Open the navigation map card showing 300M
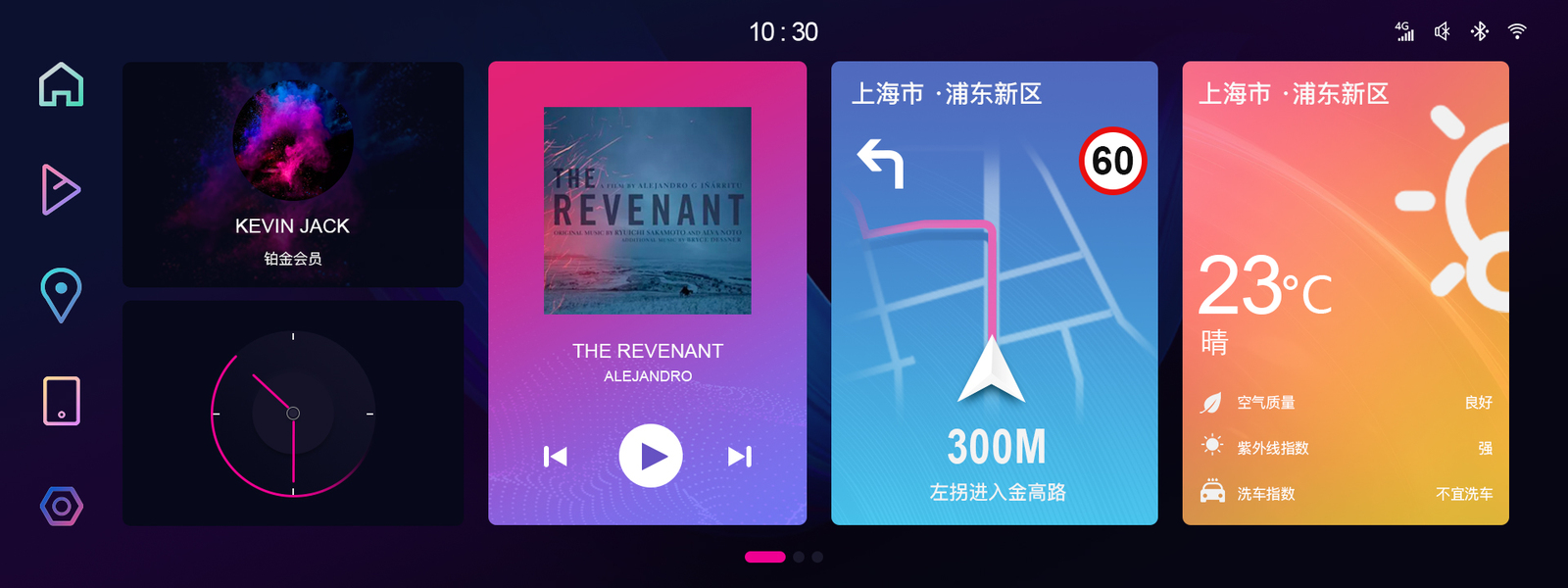Image resolution: width=1568 pixels, height=588 pixels. [x=995, y=293]
